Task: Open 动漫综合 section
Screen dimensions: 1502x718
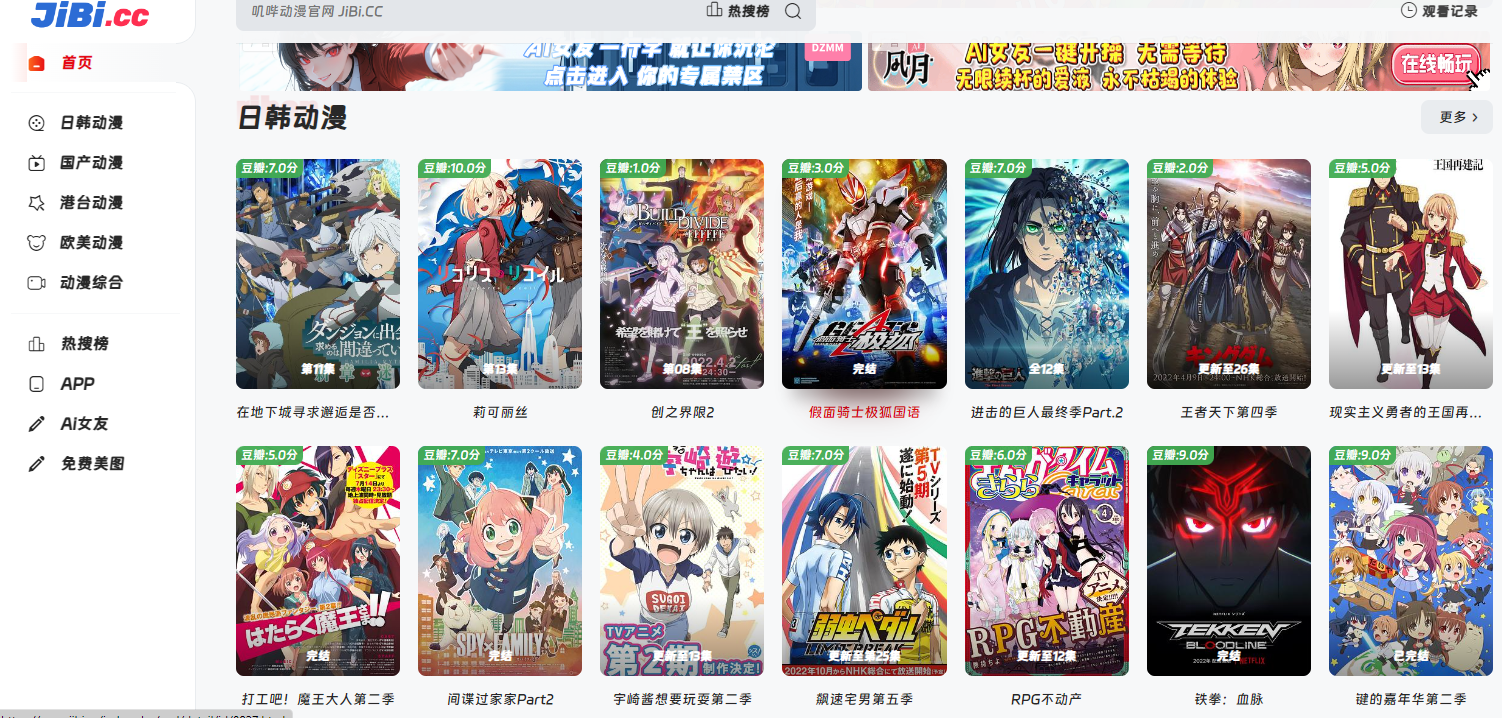Action: point(91,283)
